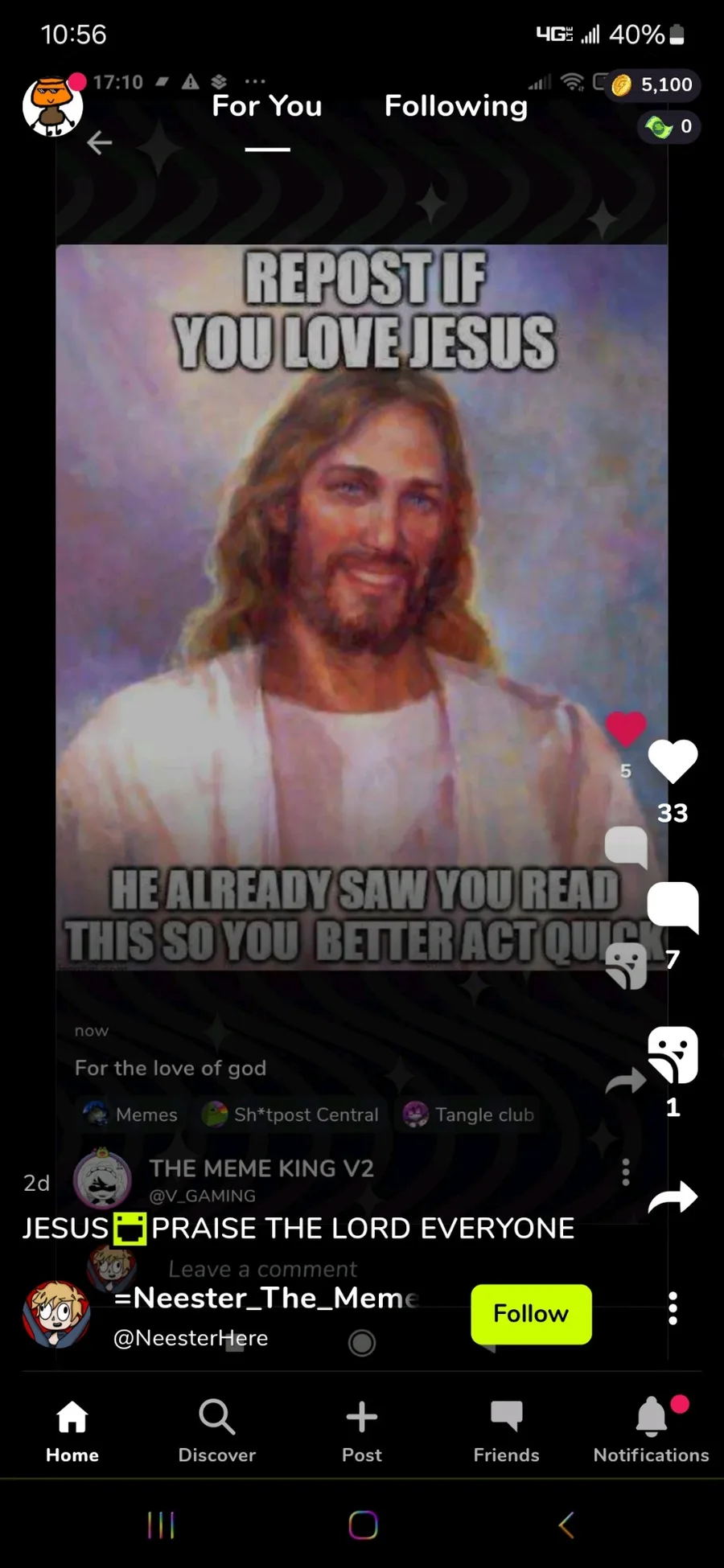Select the For You tab
This screenshot has width=724, height=1568.
tap(267, 105)
